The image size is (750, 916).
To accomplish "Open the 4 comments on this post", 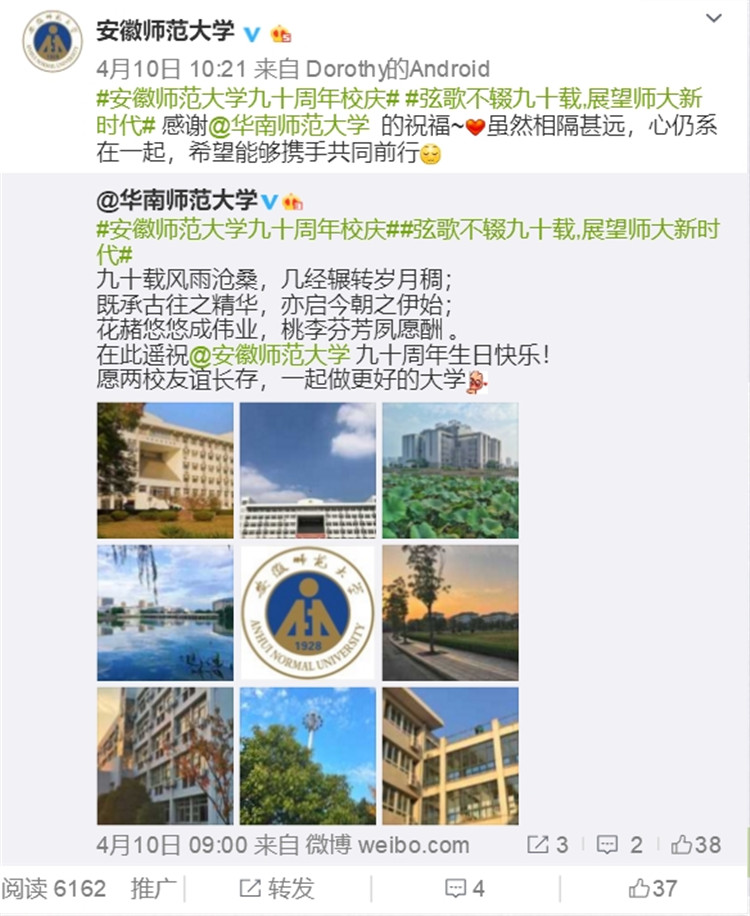I will pos(465,887).
